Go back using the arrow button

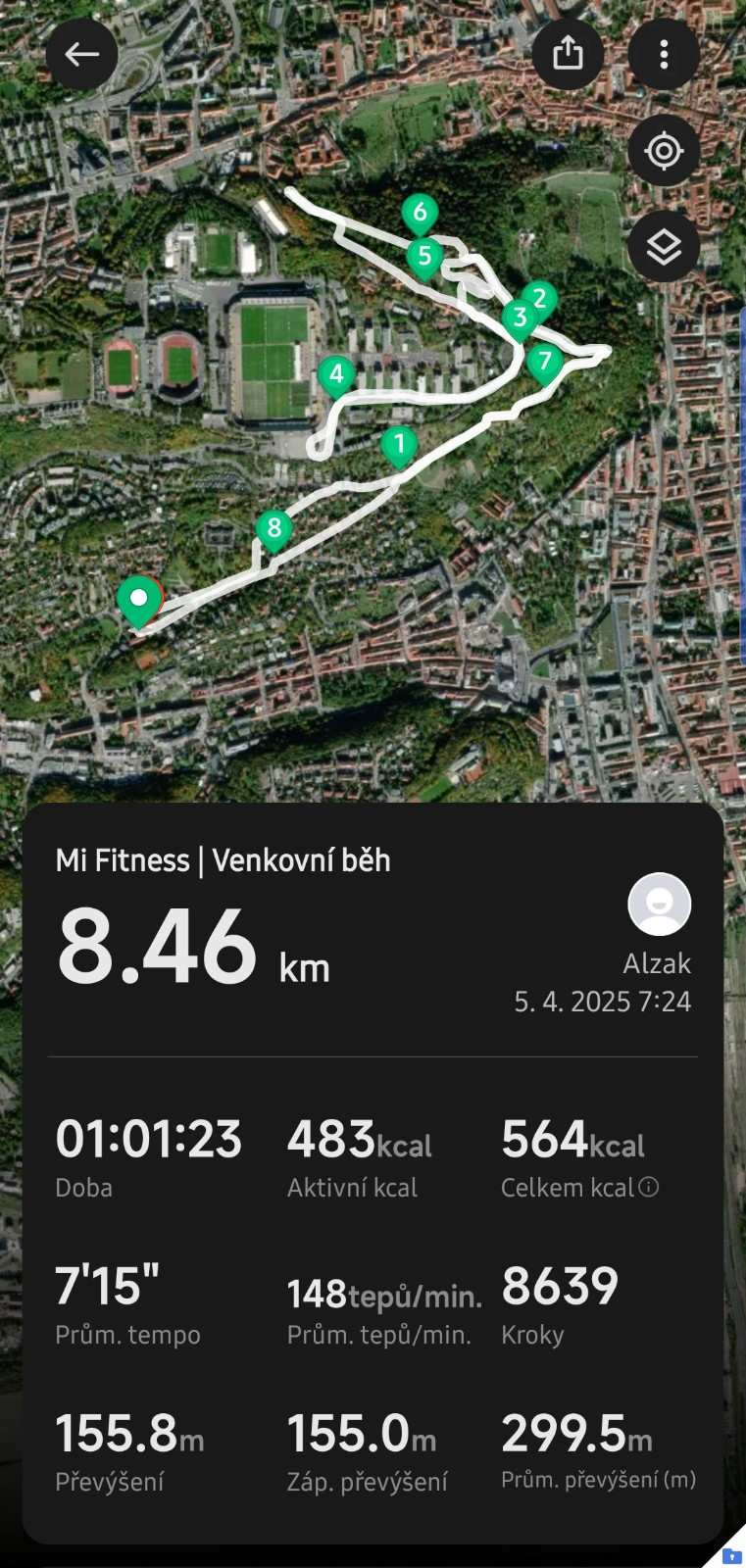tap(81, 54)
